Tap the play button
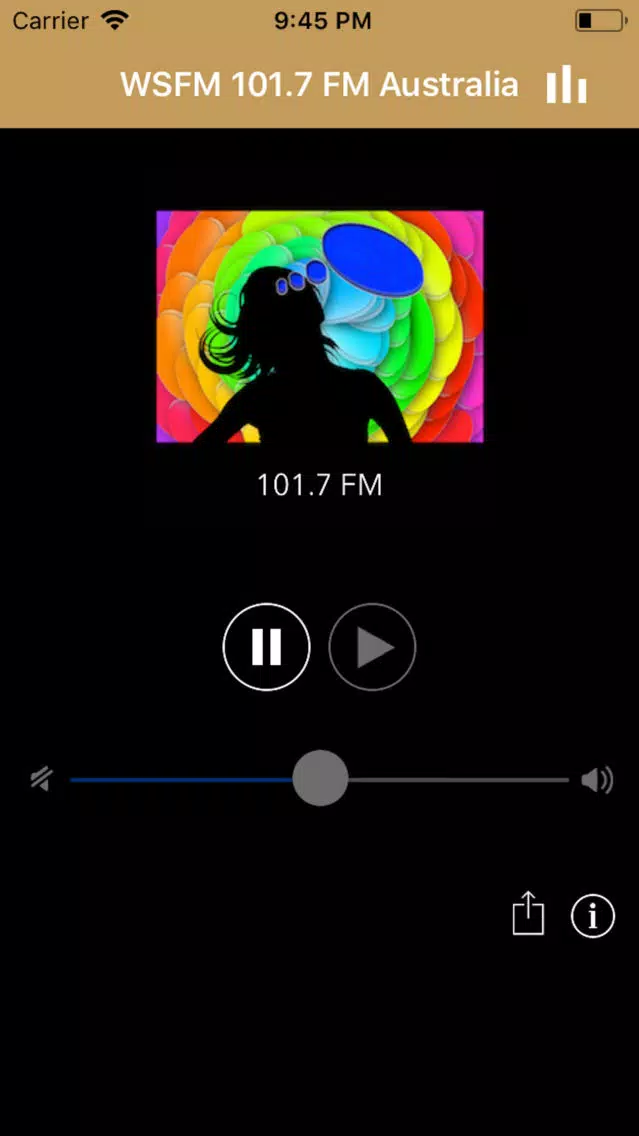This screenshot has width=639, height=1136. pos(372,646)
